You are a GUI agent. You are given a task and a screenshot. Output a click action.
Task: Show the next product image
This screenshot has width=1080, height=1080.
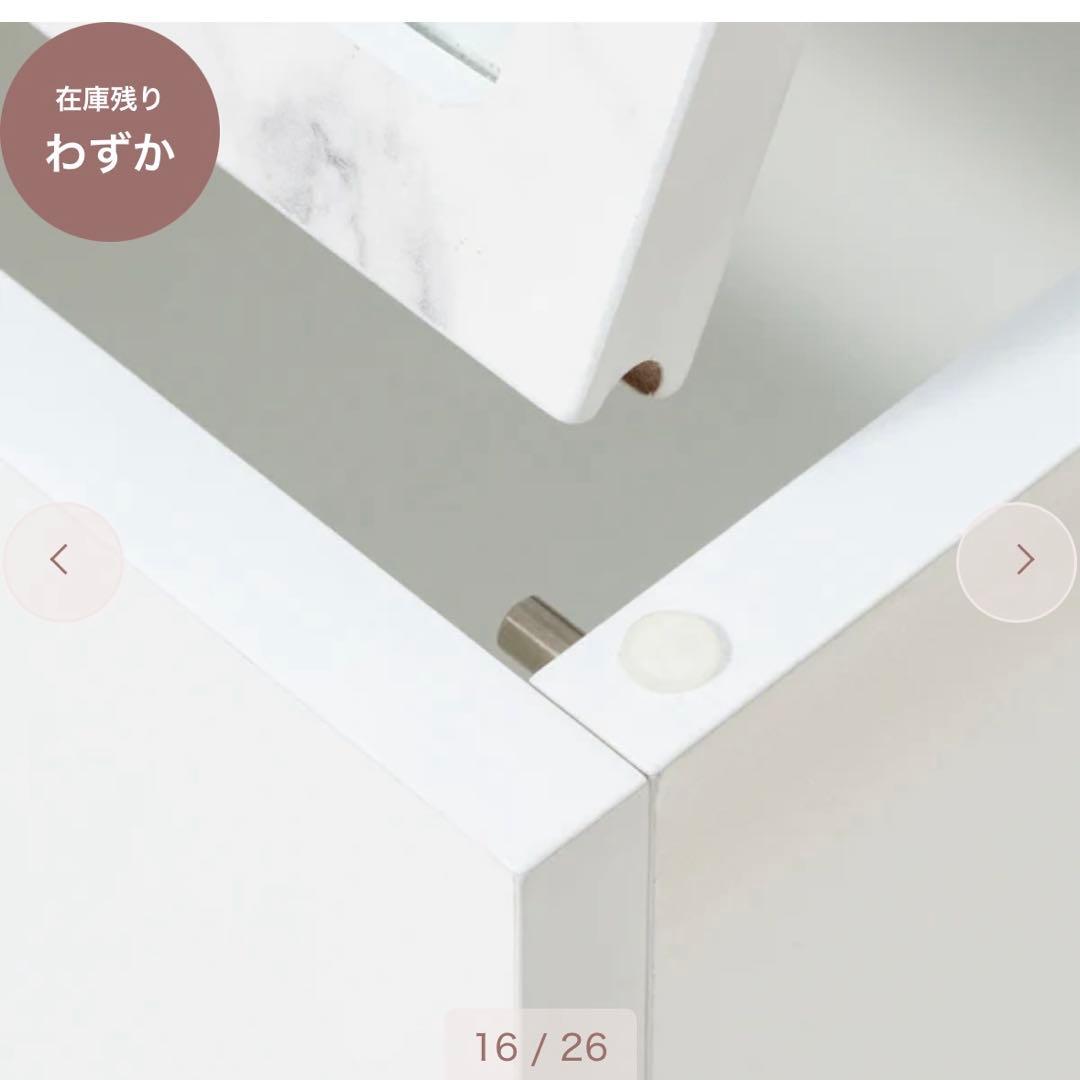tap(1017, 561)
